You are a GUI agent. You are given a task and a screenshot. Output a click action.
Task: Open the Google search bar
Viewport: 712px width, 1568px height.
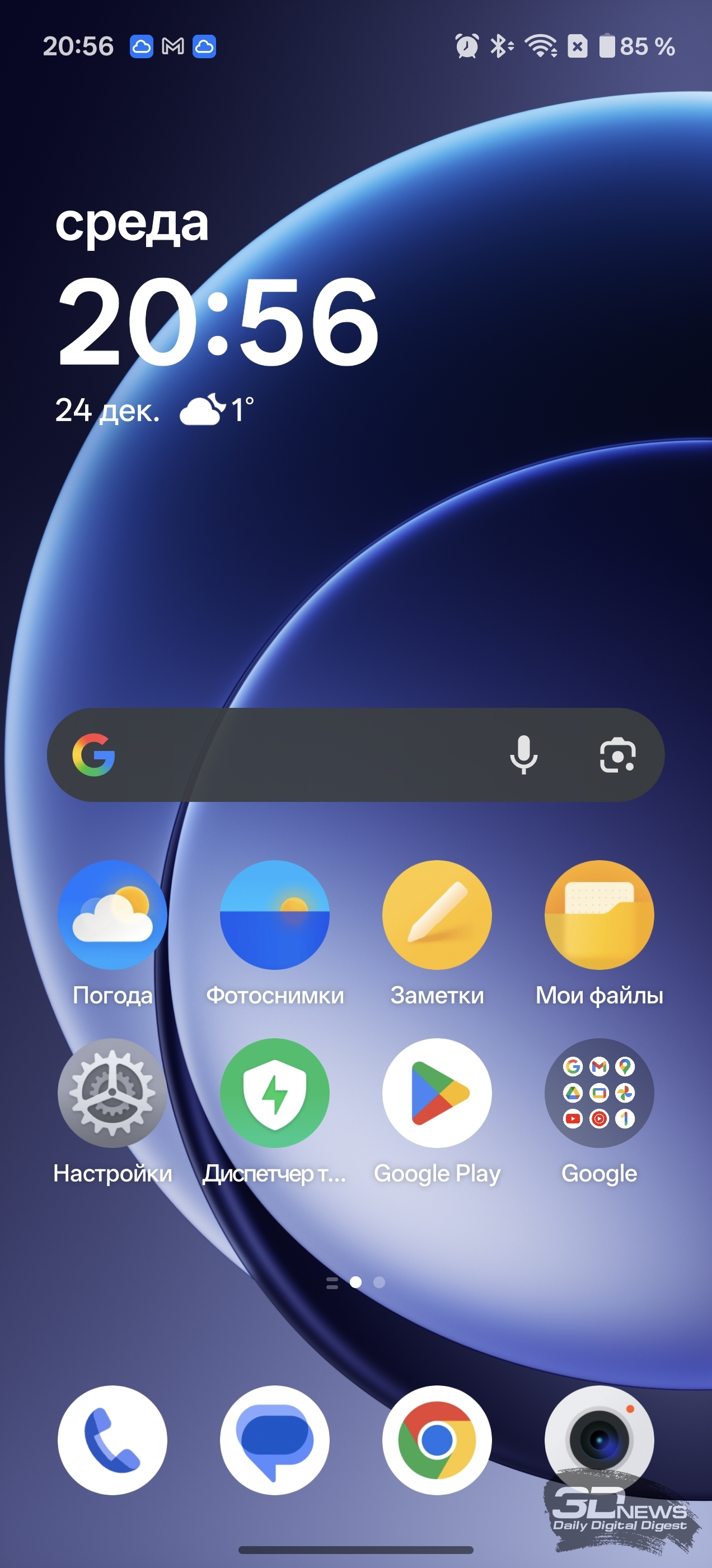tap(305, 755)
